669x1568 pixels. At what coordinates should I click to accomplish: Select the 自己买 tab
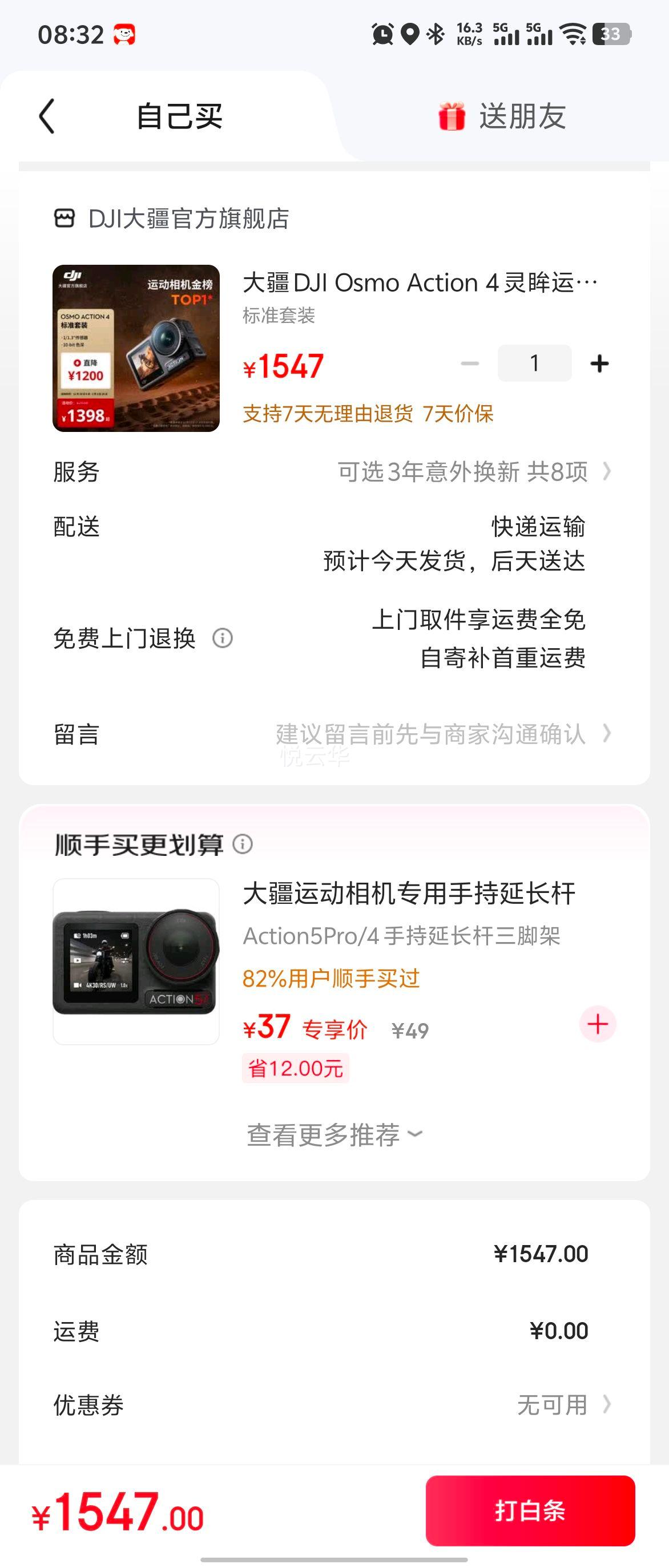(179, 116)
